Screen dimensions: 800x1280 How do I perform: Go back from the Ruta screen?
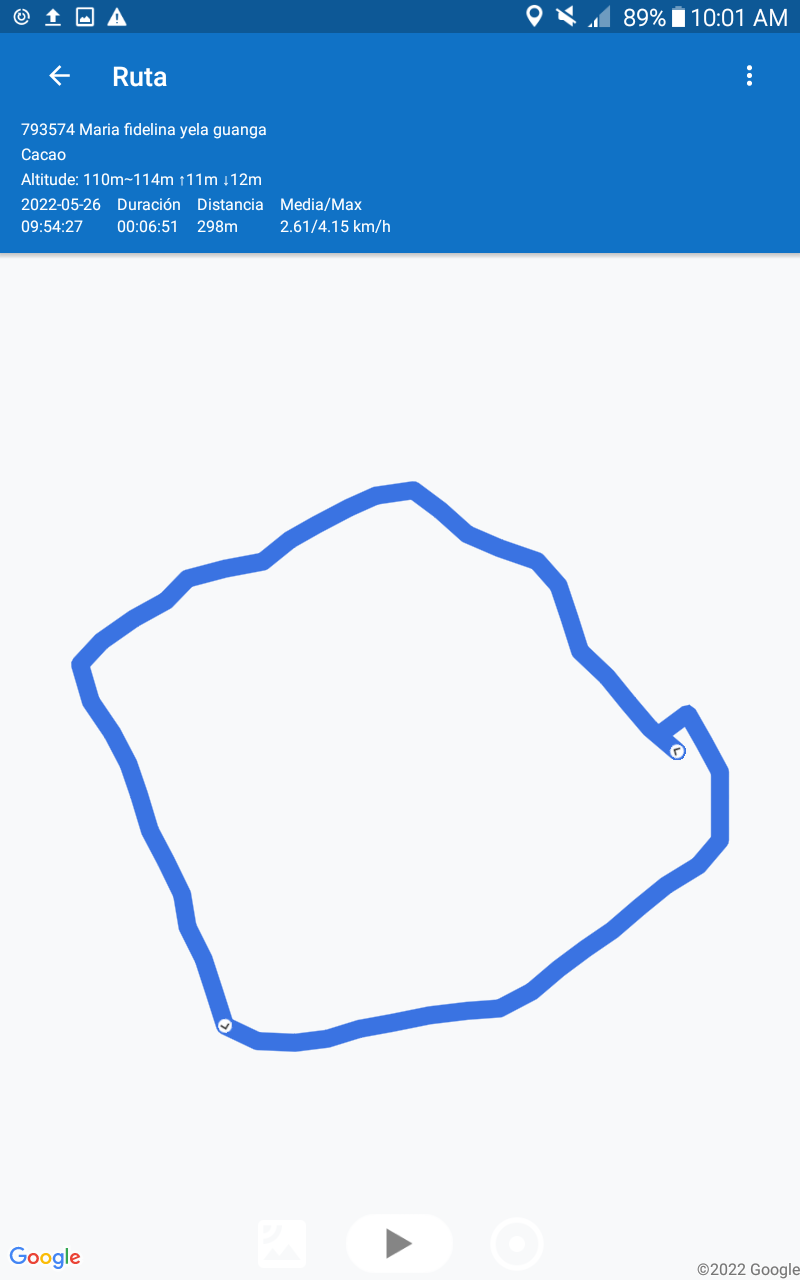[60, 76]
